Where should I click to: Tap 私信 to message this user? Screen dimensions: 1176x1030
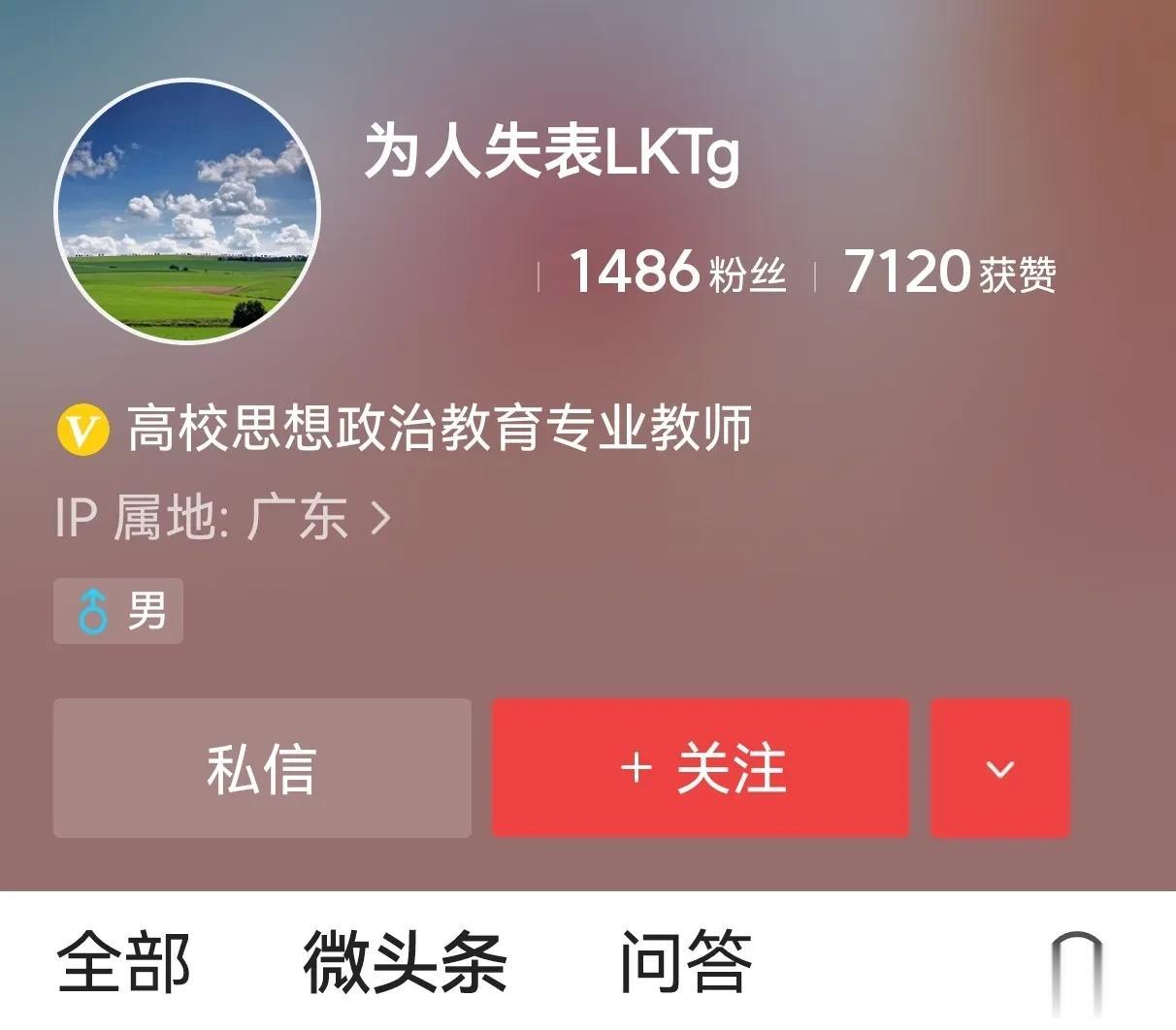pos(262,768)
